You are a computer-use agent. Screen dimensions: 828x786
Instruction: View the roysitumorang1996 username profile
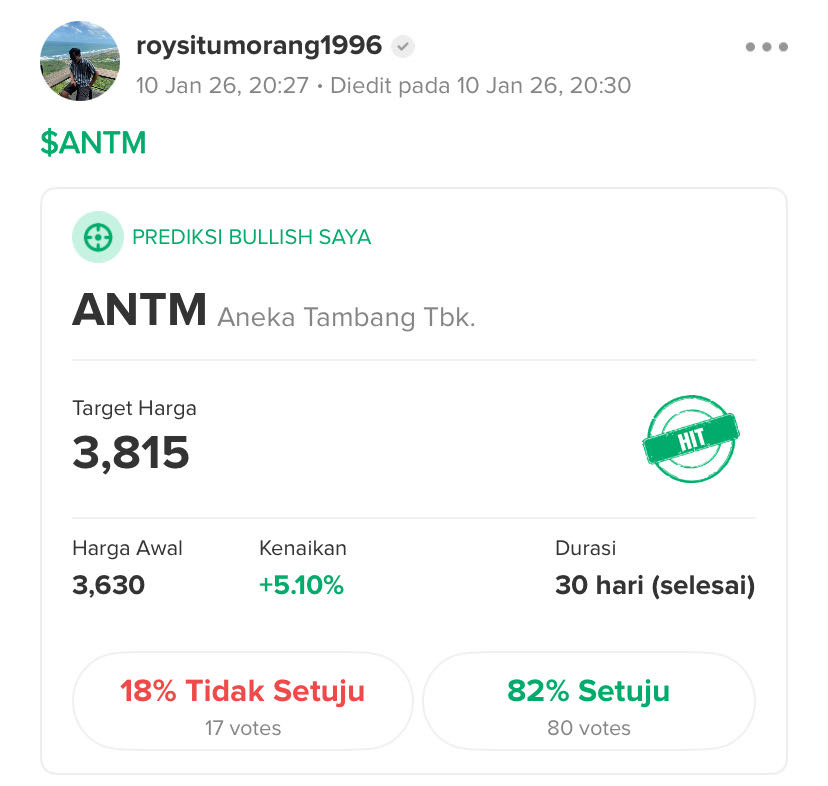point(258,45)
